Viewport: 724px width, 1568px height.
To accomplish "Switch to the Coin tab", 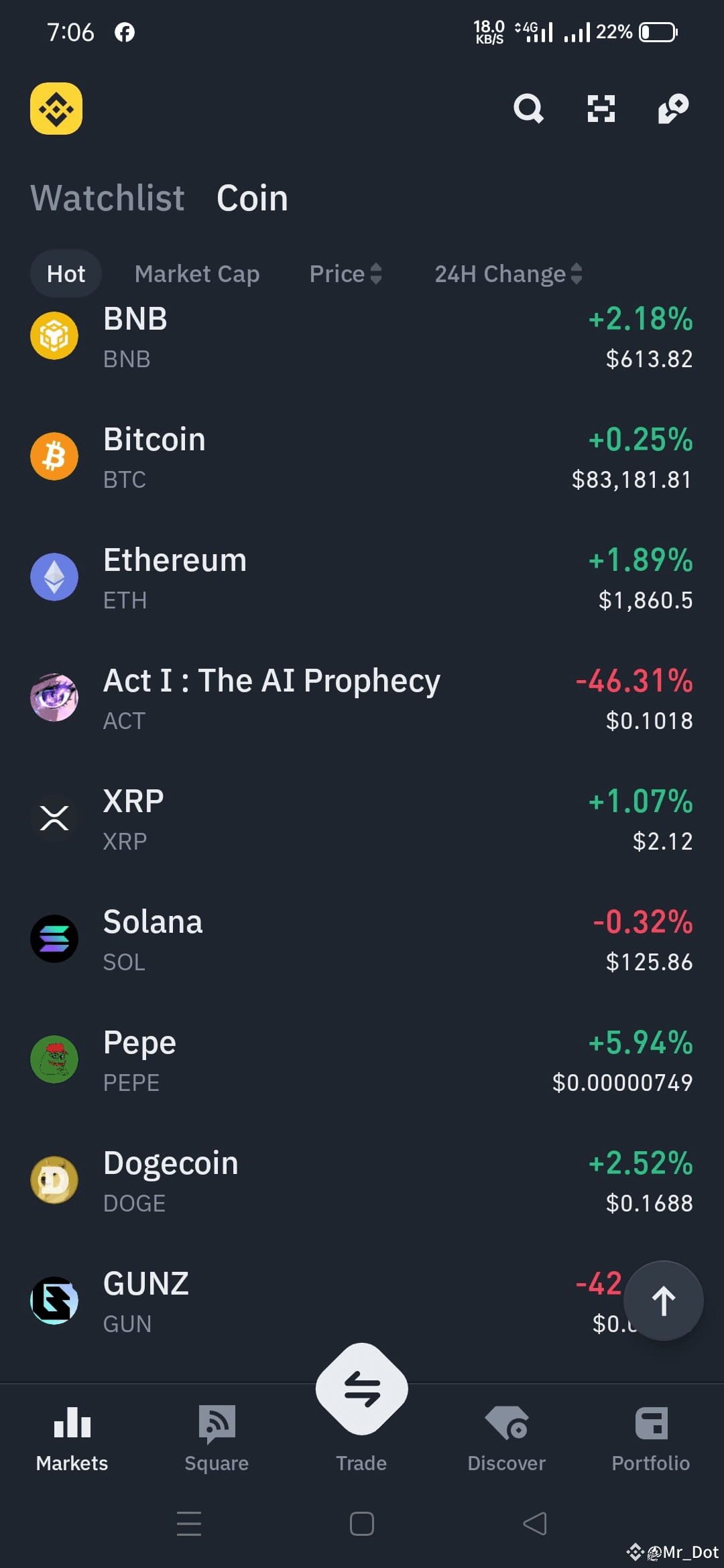I will click(x=253, y=197).
